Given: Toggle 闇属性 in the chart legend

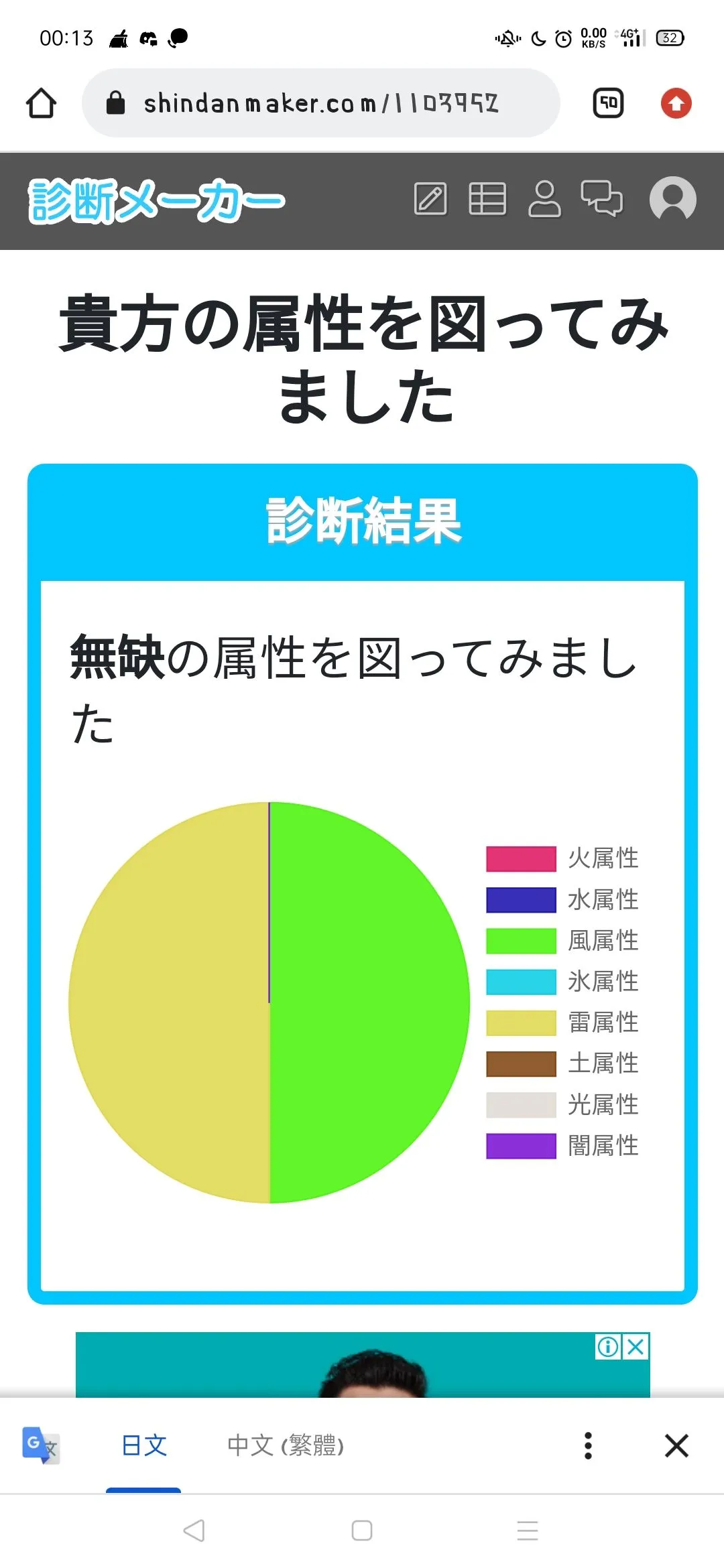Looking at the screenshot, I should pos(562,1146).
